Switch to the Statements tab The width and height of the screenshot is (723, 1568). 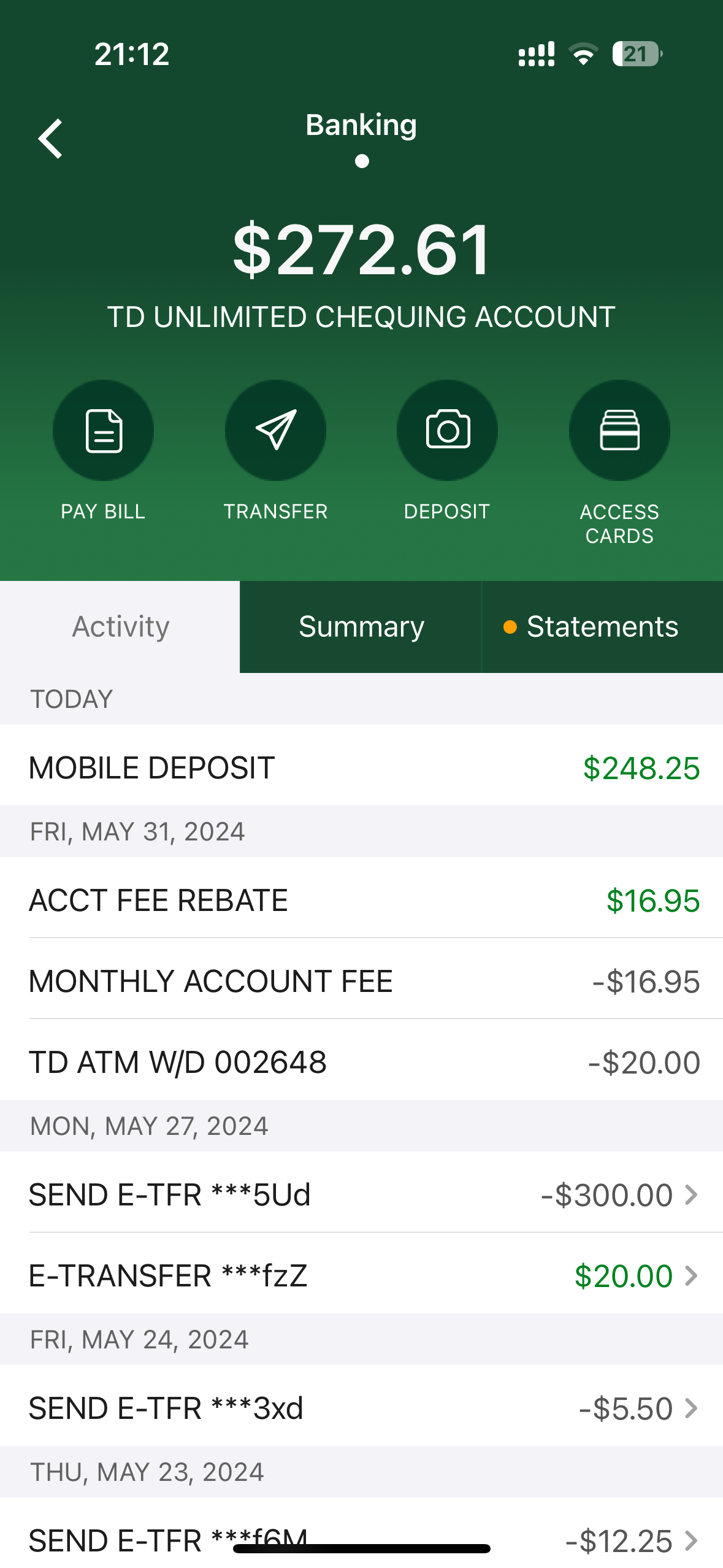coord(603,627)
